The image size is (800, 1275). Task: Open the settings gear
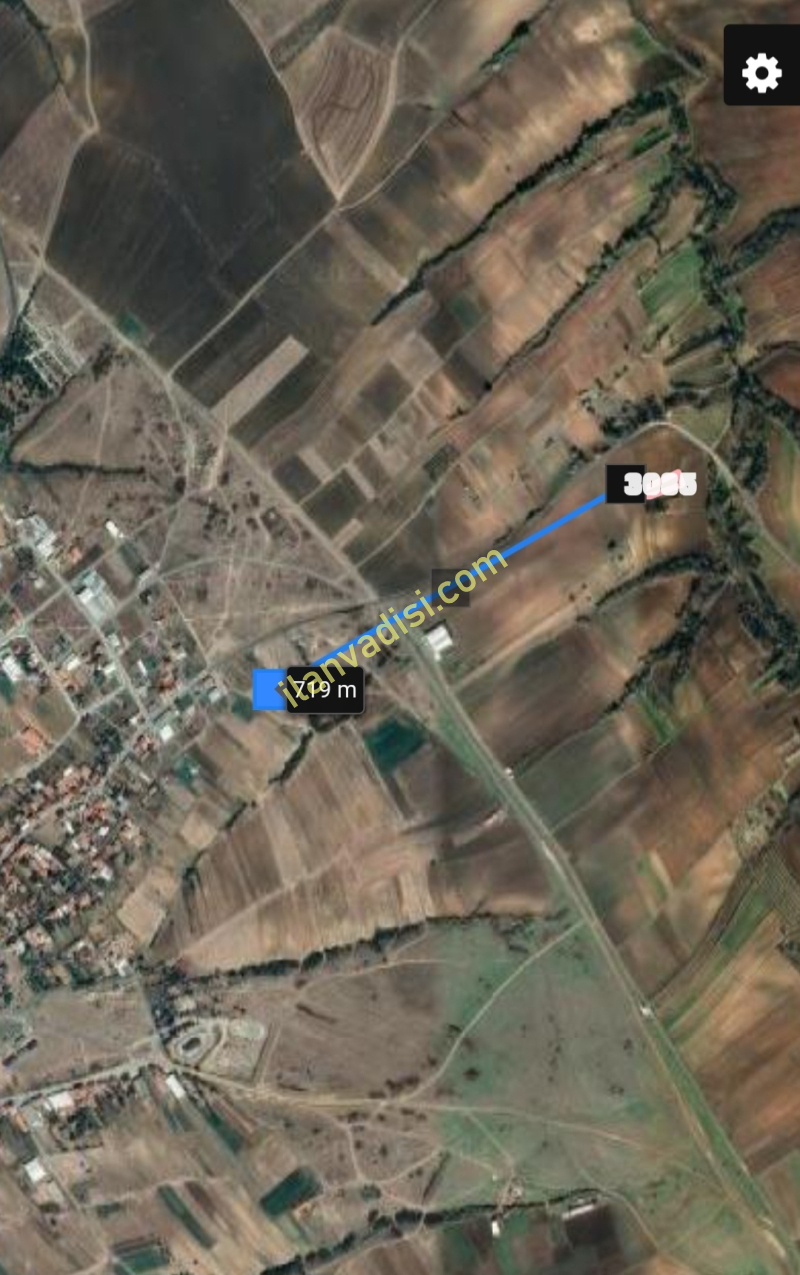pos(761,73)
